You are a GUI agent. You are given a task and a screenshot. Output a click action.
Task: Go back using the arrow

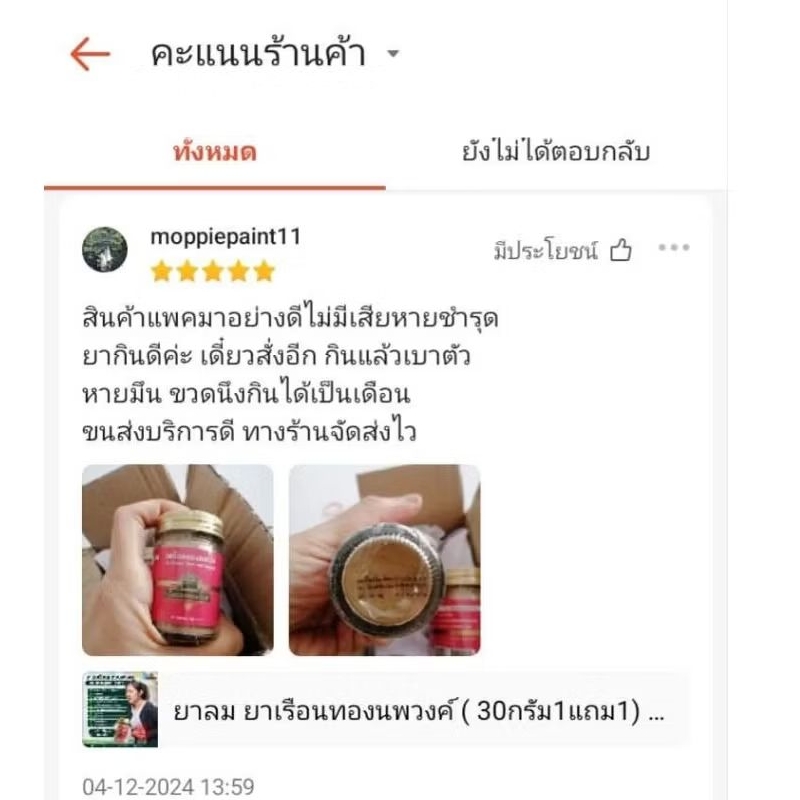click(90, 54)
